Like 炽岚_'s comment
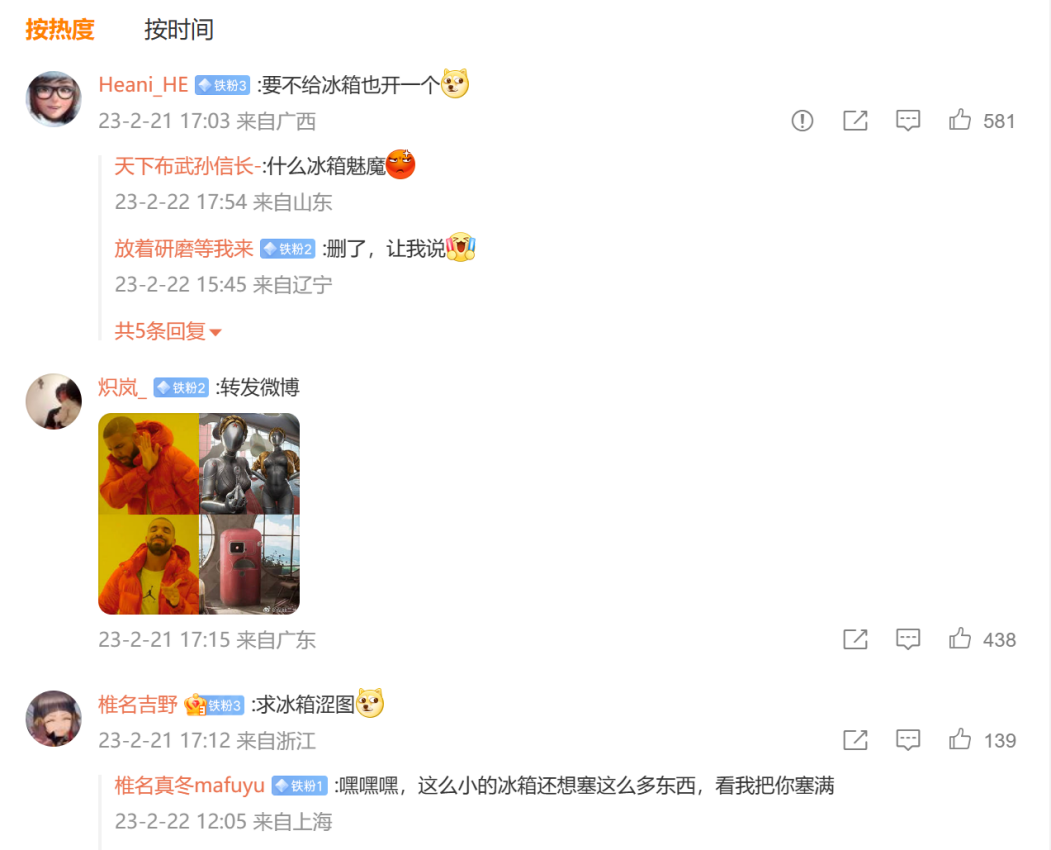 click(x=960, y=640)
